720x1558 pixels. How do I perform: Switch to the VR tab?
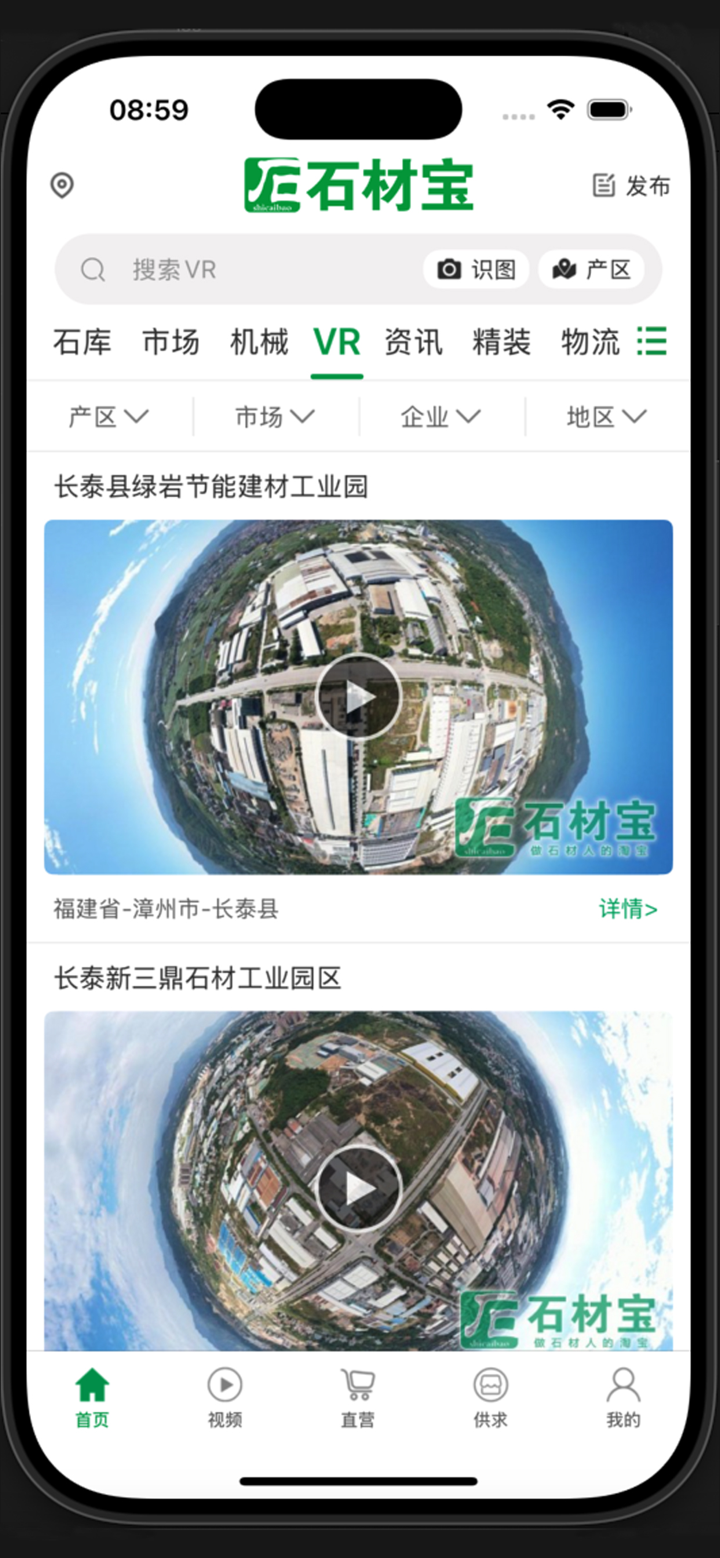pos(336,341)
